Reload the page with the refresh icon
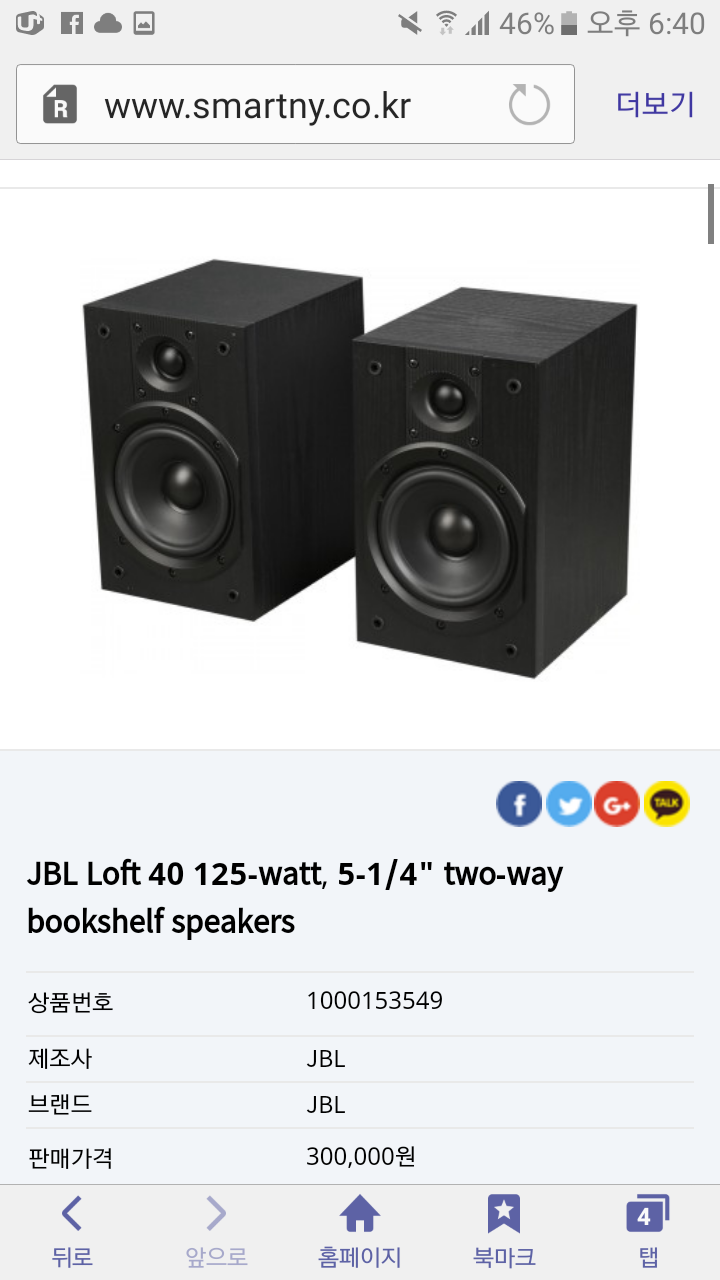 click(x=529, y=105)
